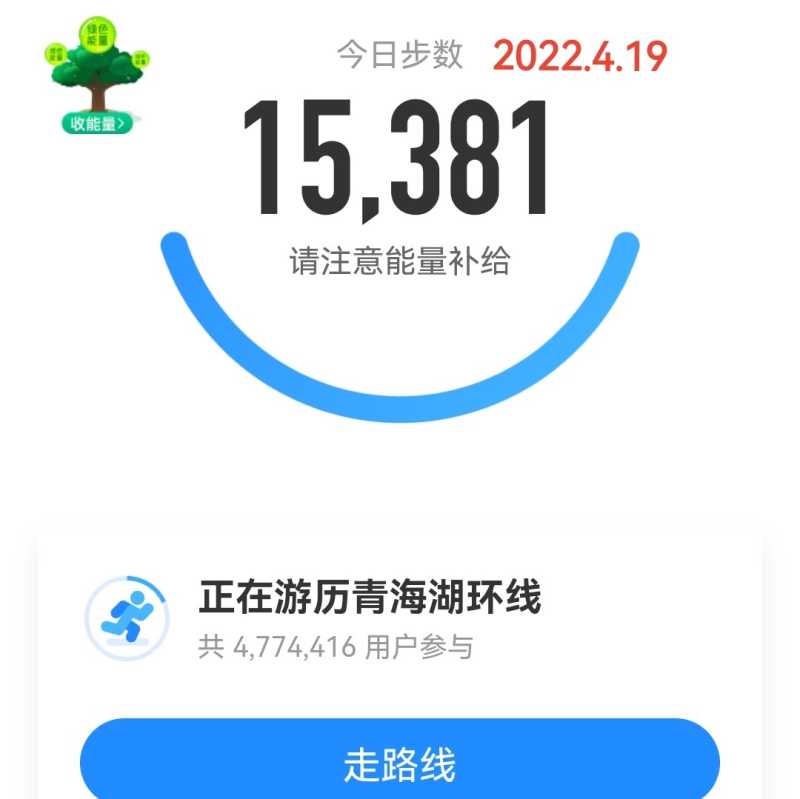
Task: Tap the 收能量 button under the tree
Action: (x=96, y=124)
